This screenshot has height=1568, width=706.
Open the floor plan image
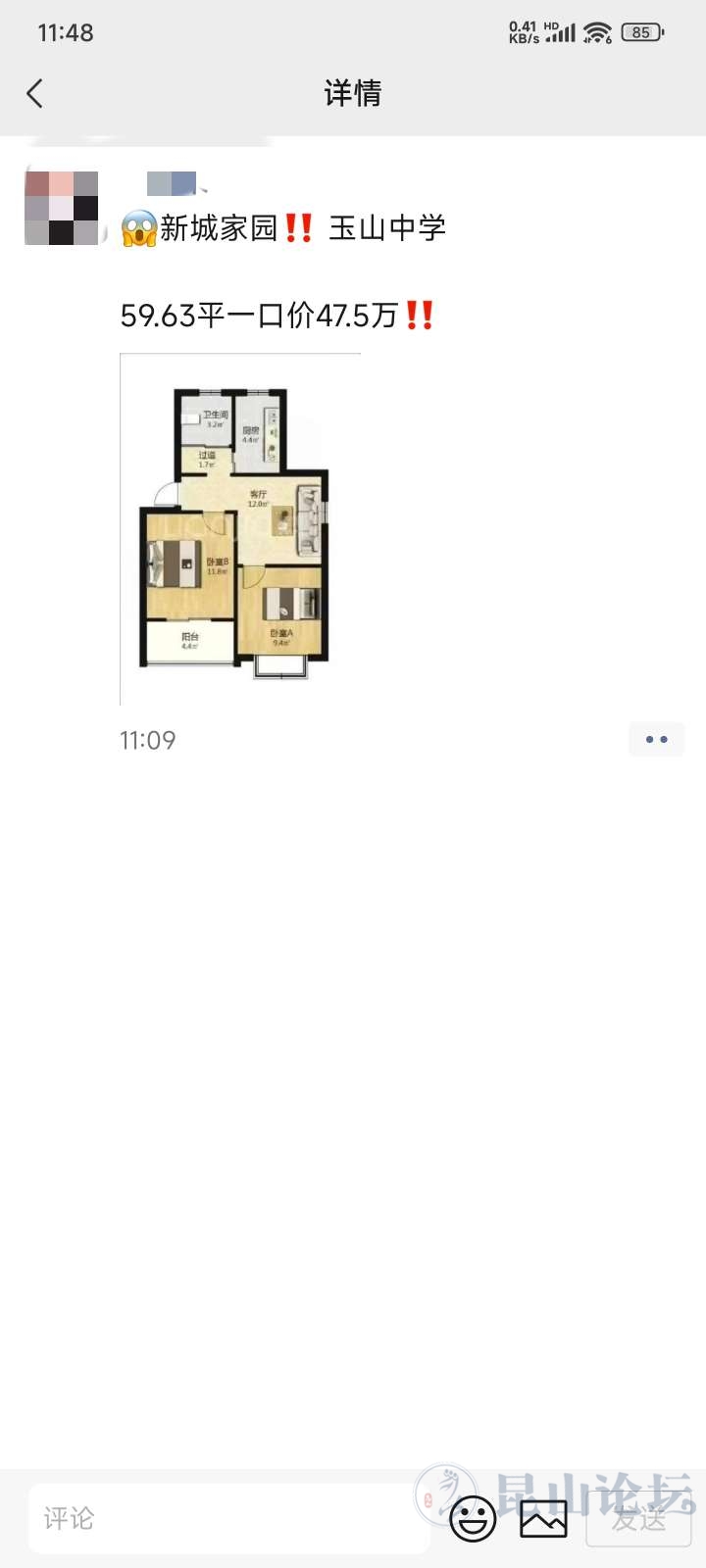pyautogui.click(x=240, y=529)
